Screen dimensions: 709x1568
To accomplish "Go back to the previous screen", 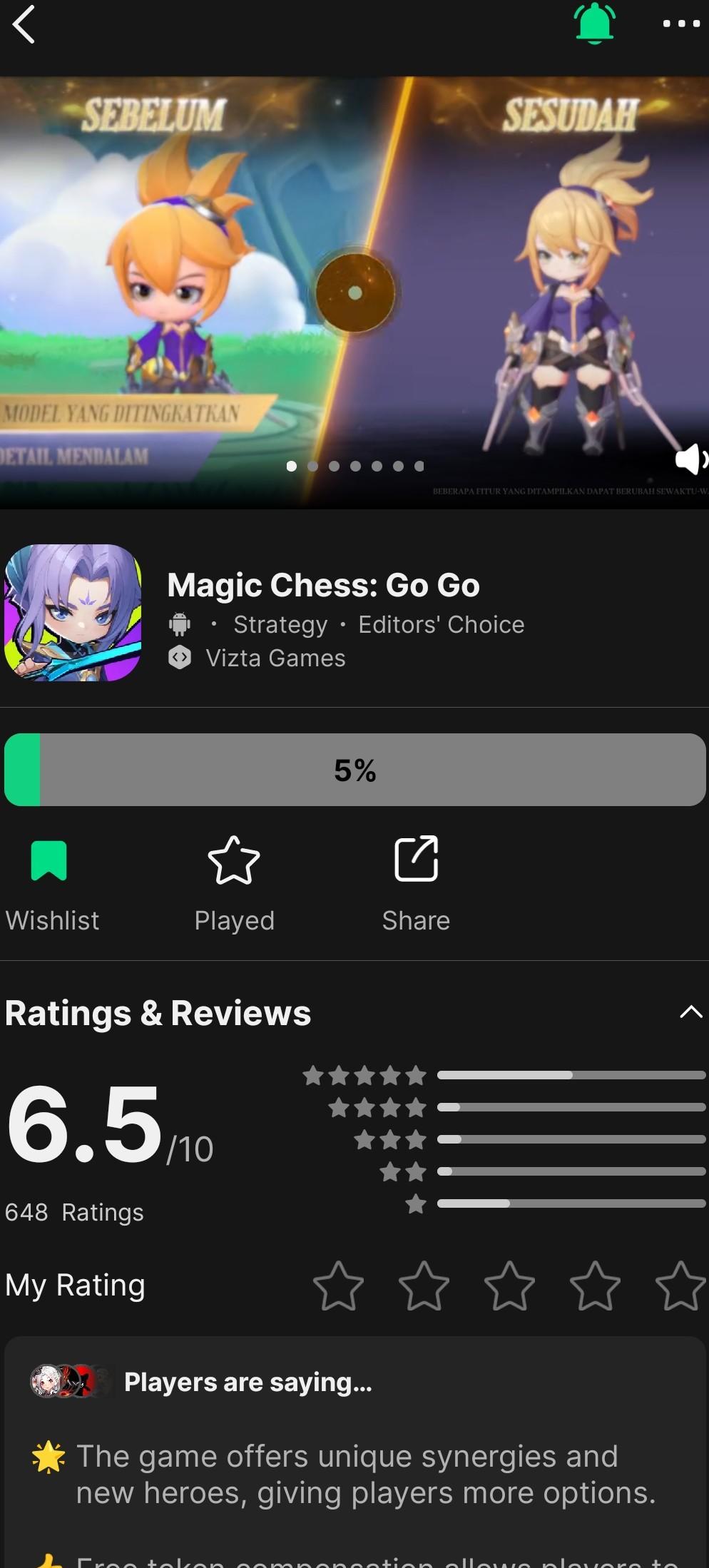I will (24, 24).
